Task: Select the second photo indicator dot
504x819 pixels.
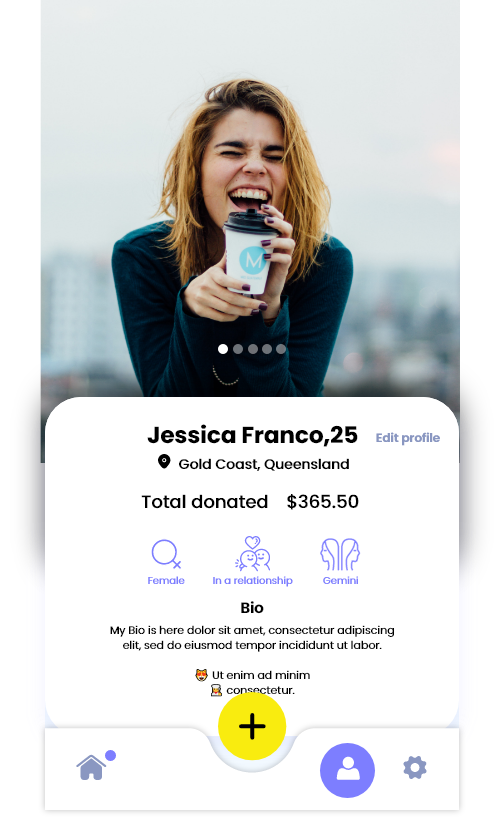Action: click(238, 349)
